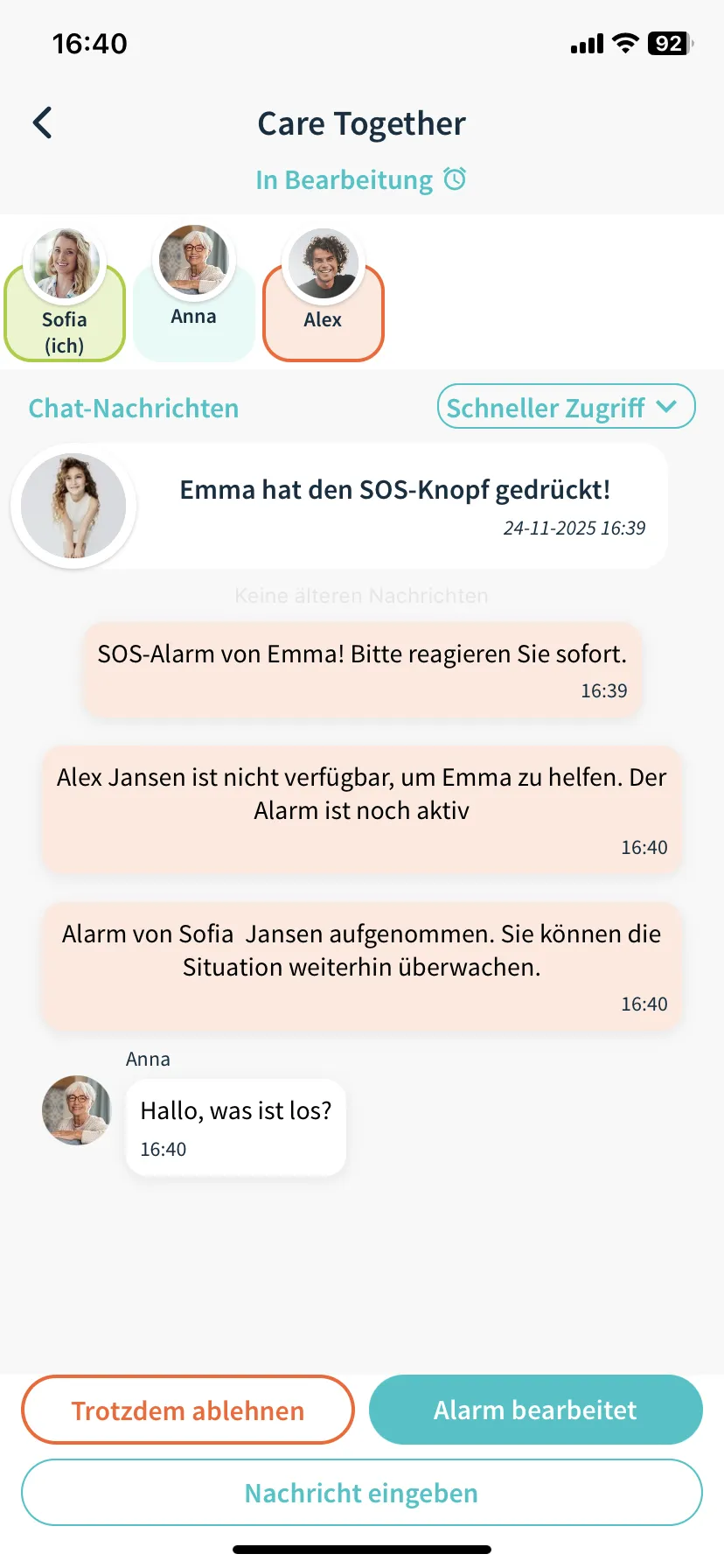724x1568 pixels.
Task: Tap Trotzdem ablehnen button
Action: [x=187, y=1410]
